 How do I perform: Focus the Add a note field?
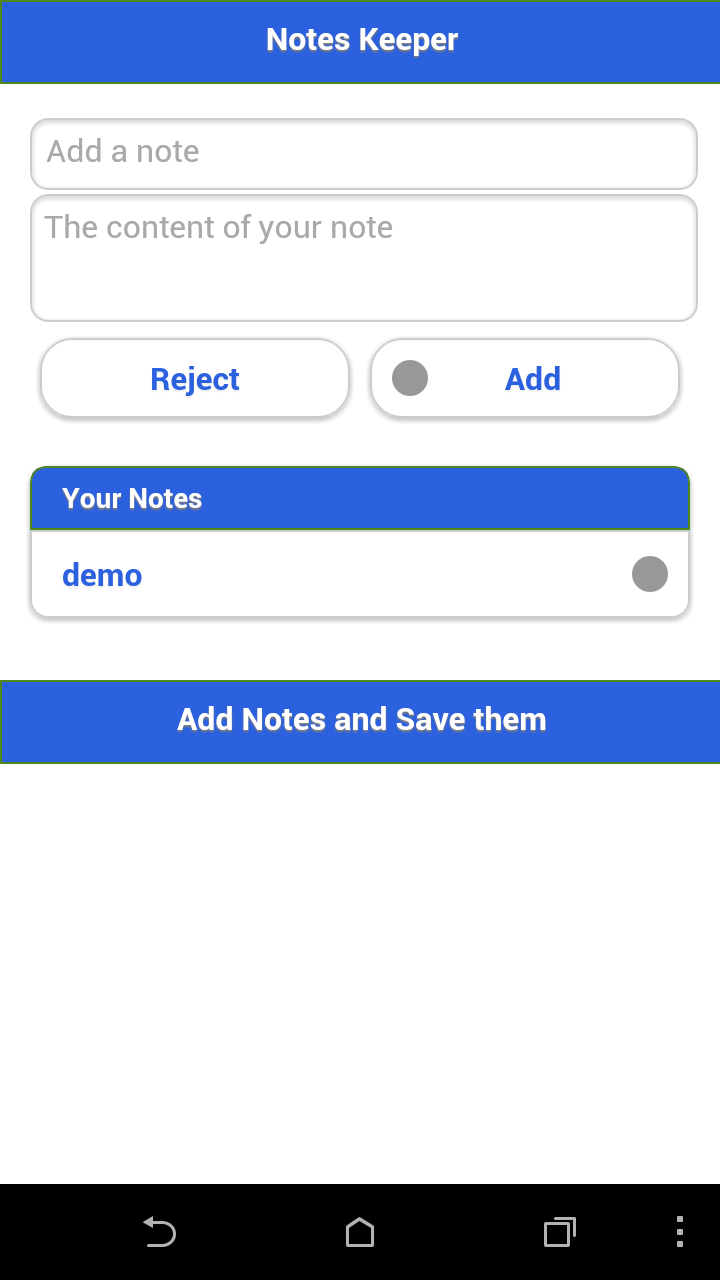click(360, 152)
